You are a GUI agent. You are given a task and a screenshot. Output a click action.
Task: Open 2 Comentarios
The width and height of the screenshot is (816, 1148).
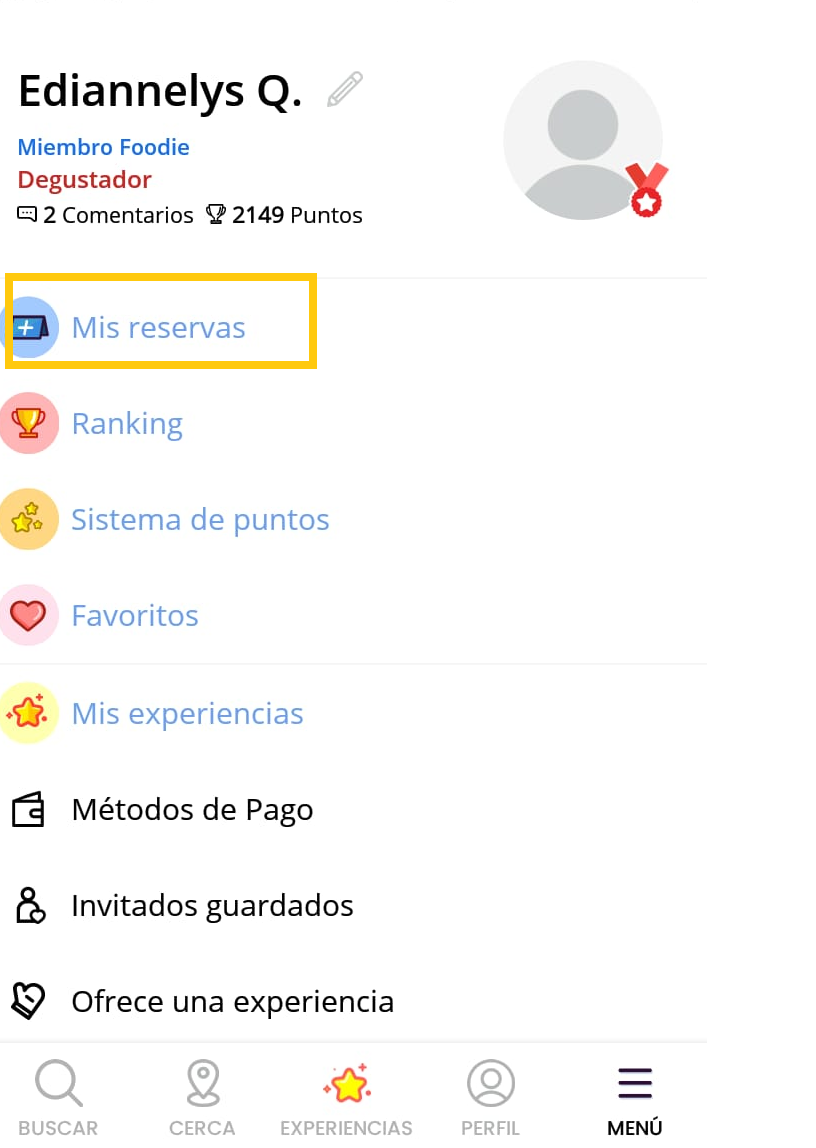[105, 214]
